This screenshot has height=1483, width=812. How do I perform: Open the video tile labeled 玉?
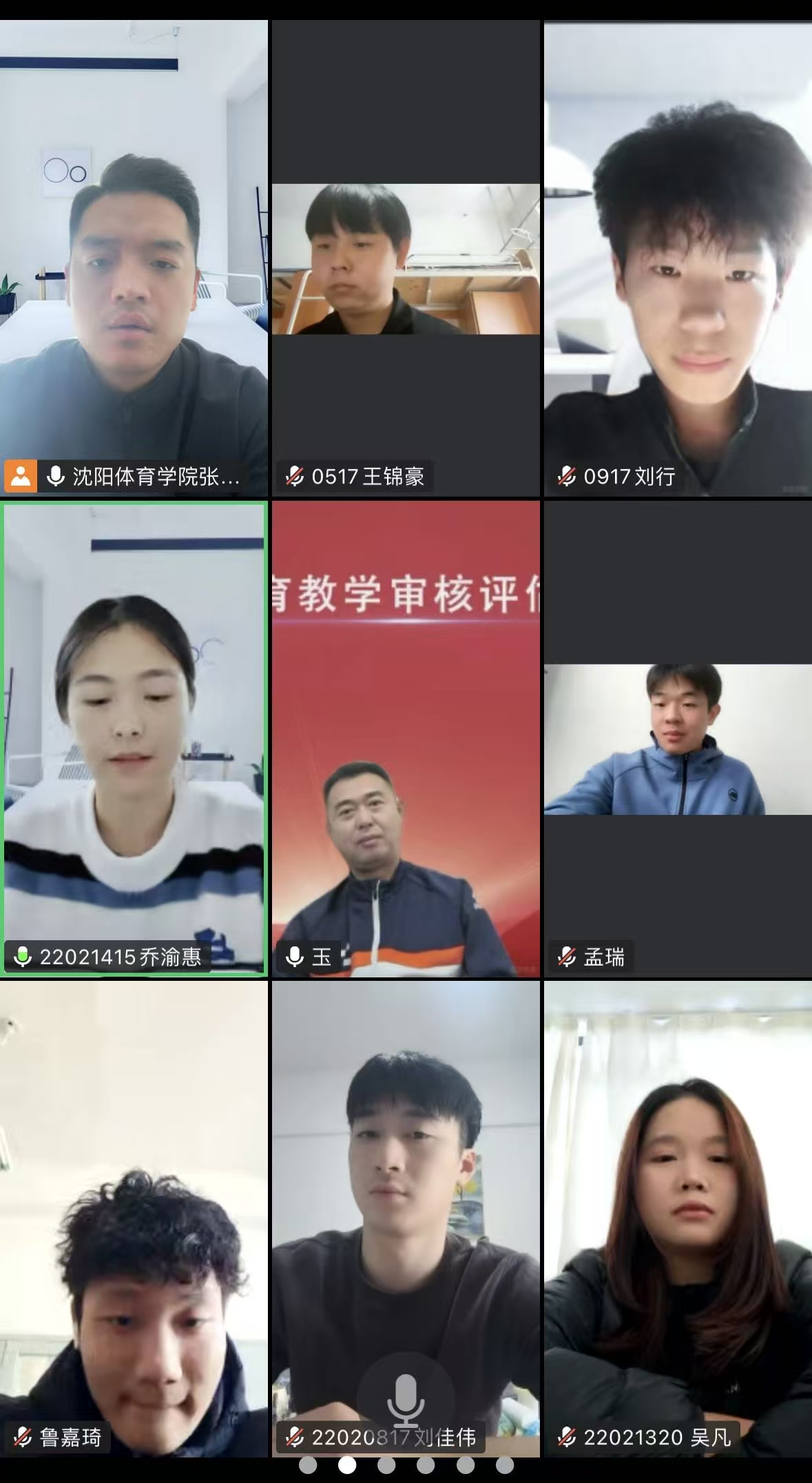click(x=406, y=738)
